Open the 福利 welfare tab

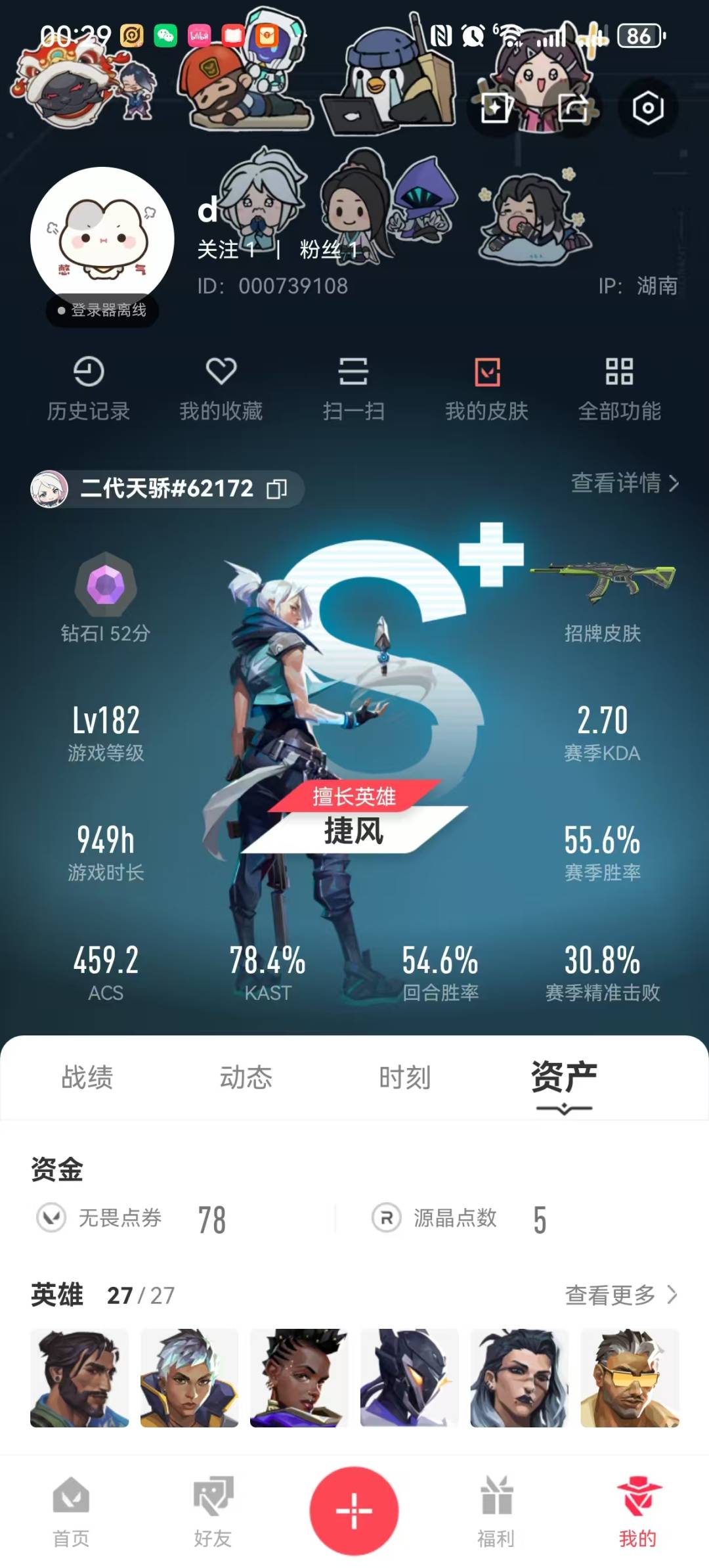tap(496, 1512)
